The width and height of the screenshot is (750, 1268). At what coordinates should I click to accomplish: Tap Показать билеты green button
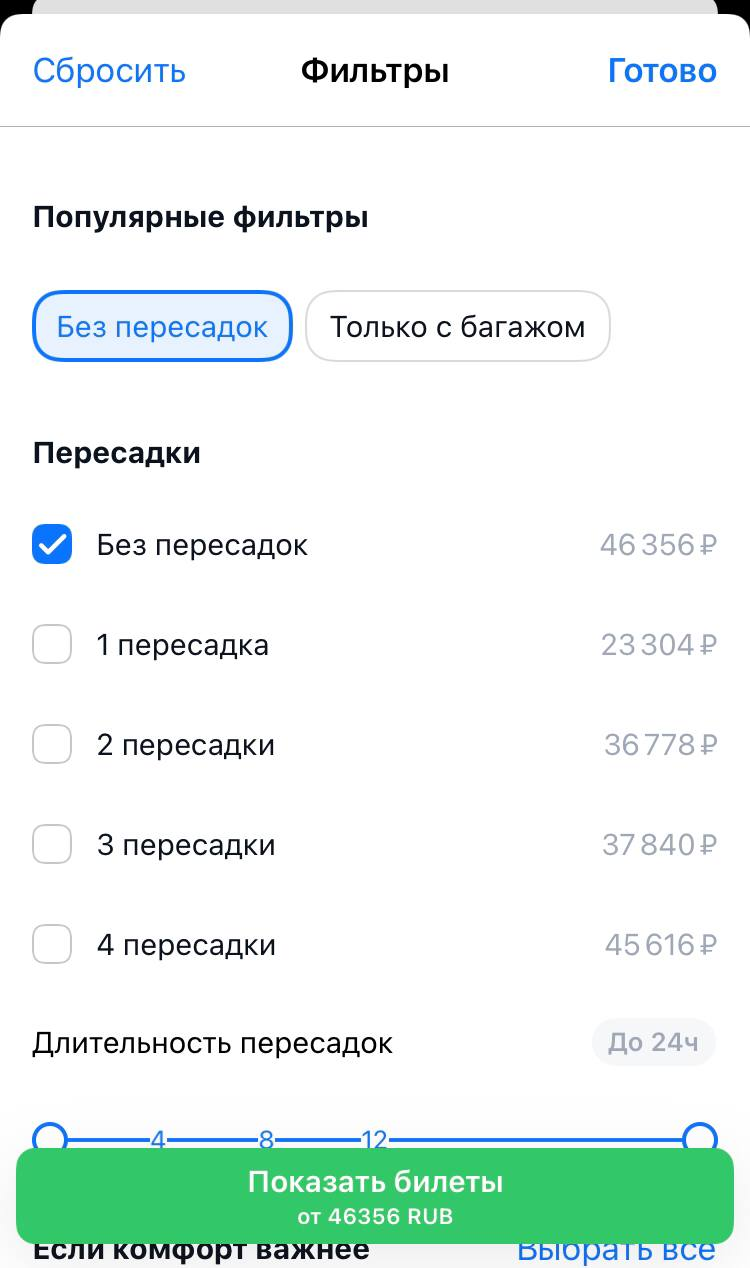click(x=375, y=1196)
